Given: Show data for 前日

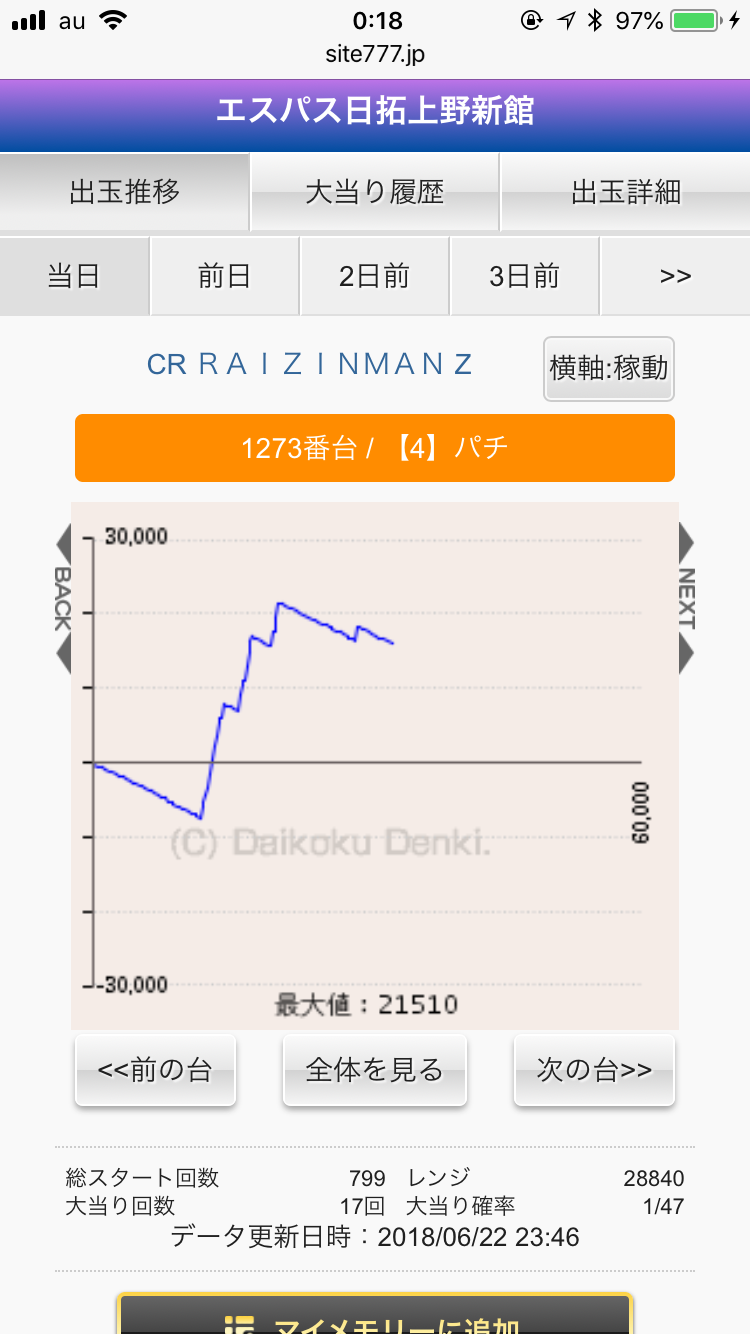Looking at the screenshot, I should [x=225, y=276].
